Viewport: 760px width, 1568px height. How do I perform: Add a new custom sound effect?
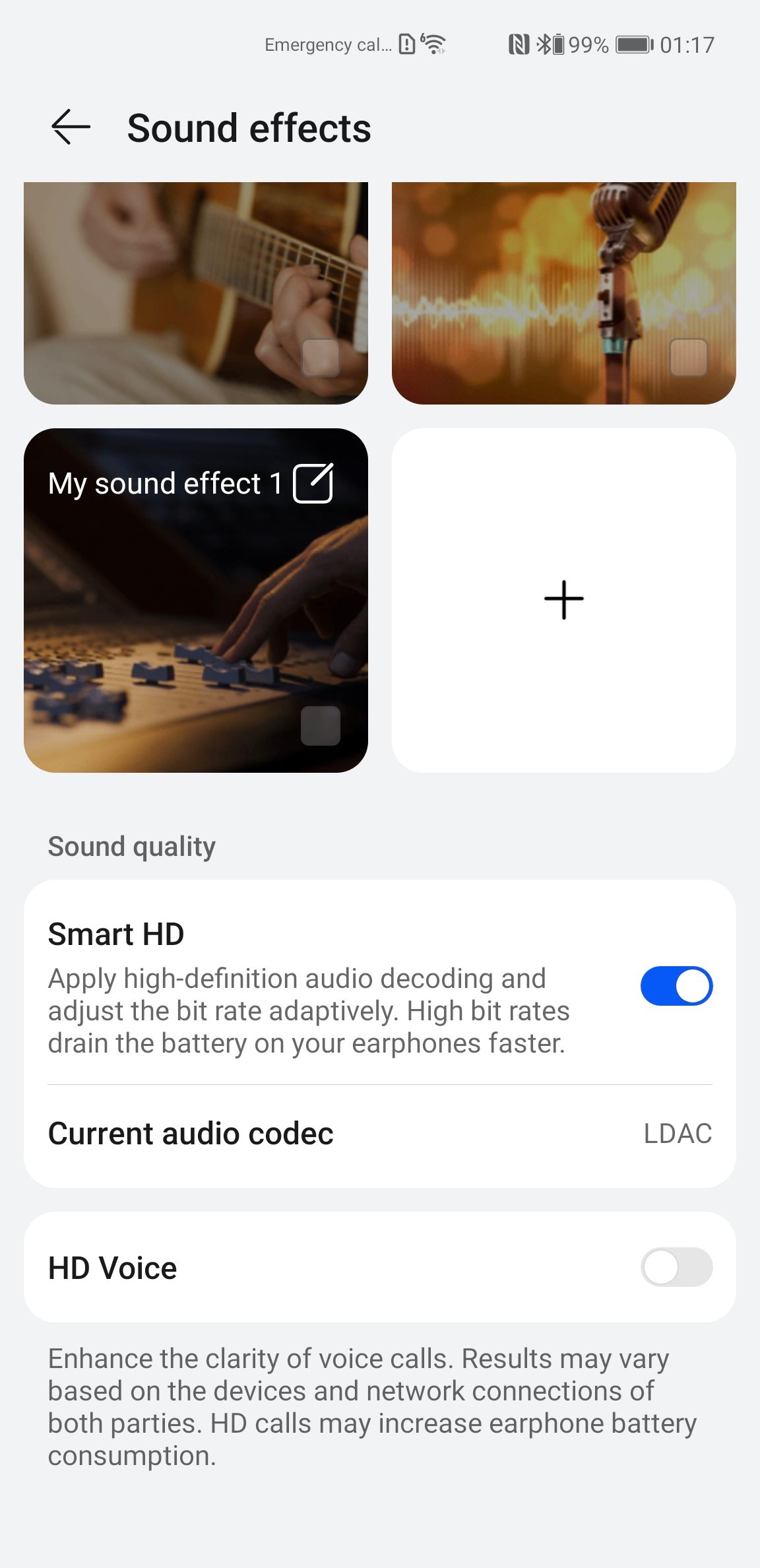(x=564, y=601)
